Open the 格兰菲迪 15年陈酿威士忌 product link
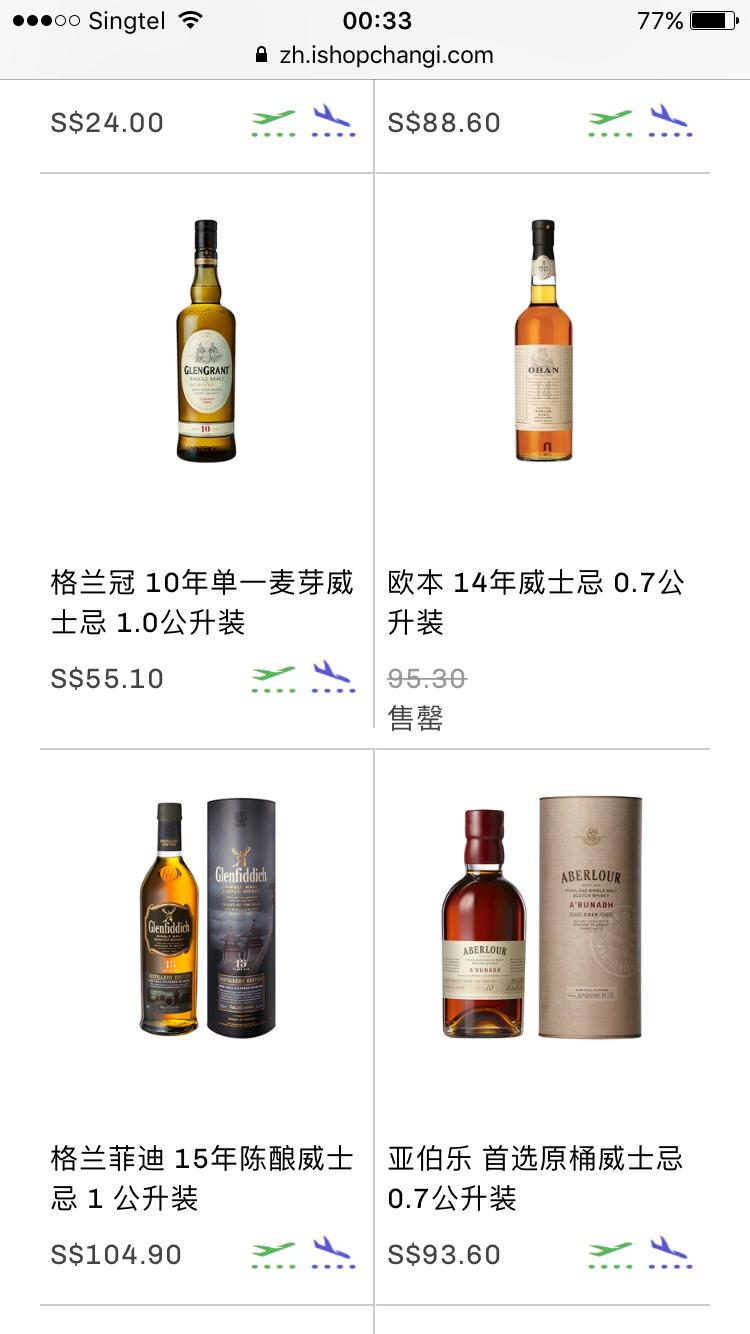 [x=200, y=1175]
